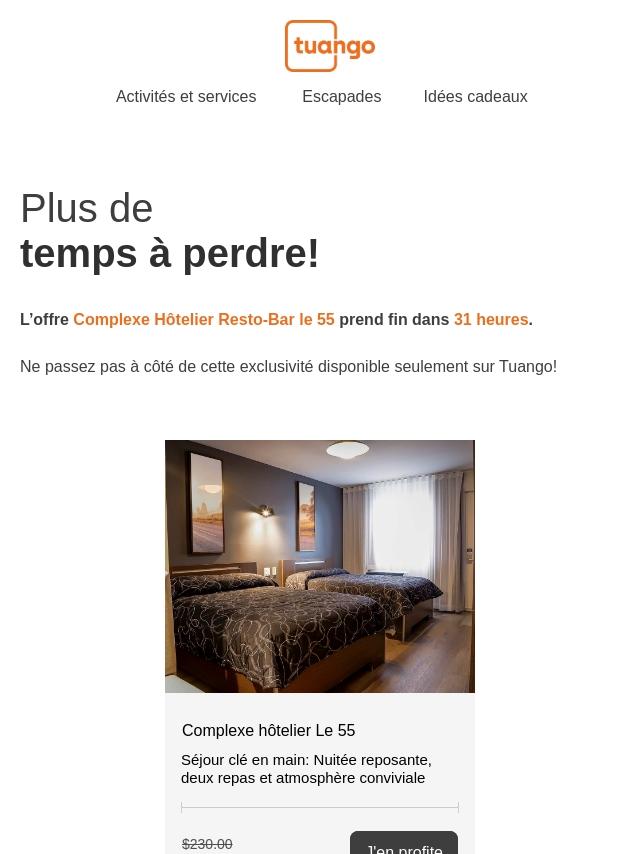This screenshot has width=640, height=854.
Task: Go to the Escapades section
Action: (x=342, y=96)
